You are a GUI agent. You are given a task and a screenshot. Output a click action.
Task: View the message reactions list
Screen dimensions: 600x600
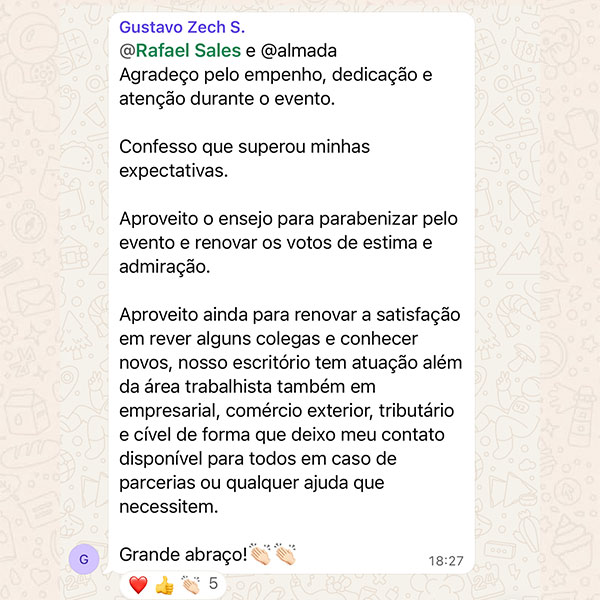pos(172,584)
